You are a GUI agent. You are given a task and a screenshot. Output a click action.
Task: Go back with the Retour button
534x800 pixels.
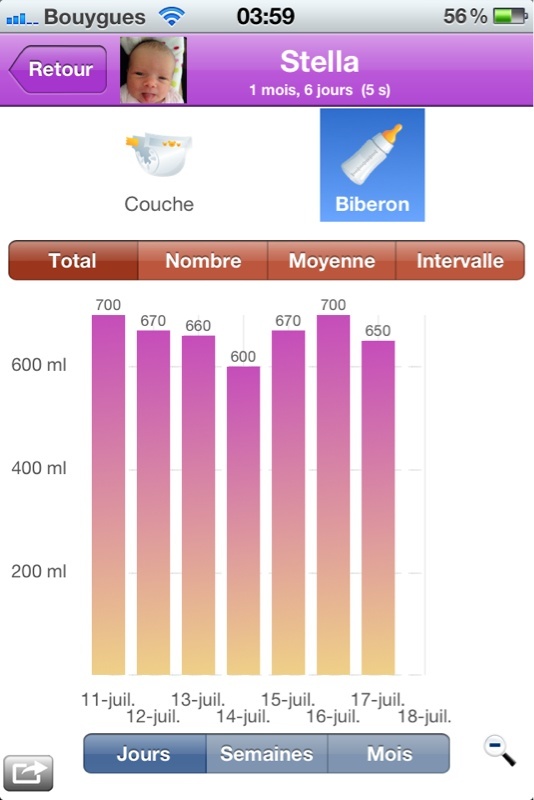pyautogui.click(x=58, y=69)
